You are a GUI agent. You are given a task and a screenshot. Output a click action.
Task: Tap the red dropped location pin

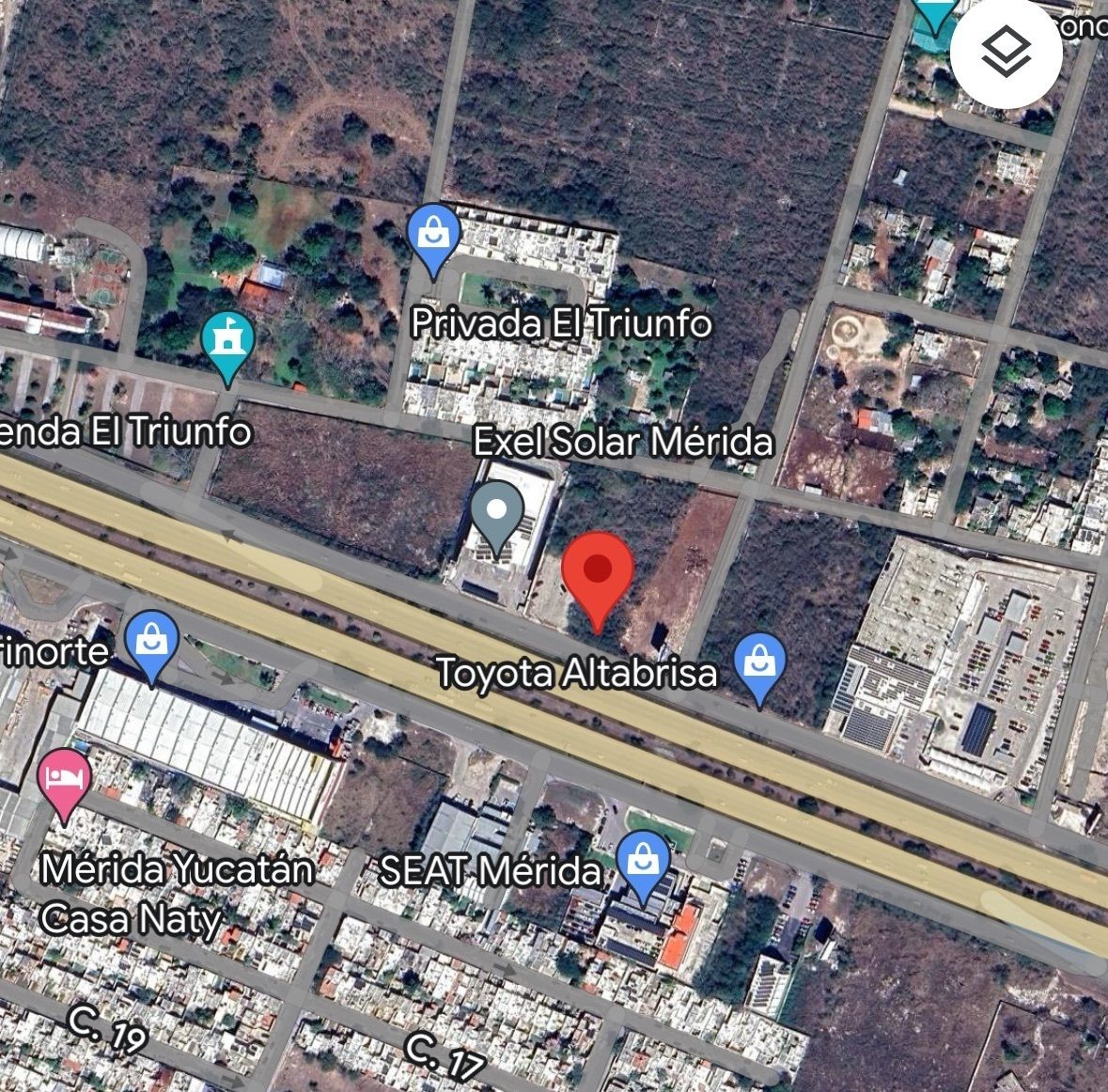[598, 573]
